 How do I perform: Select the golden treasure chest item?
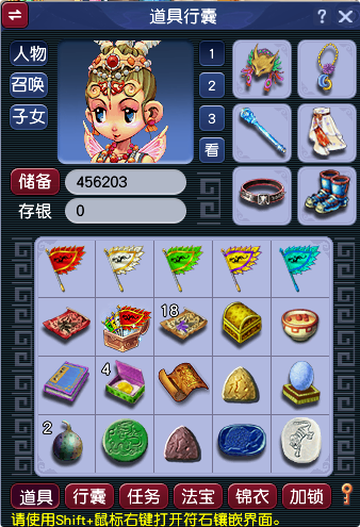point(242,323)
